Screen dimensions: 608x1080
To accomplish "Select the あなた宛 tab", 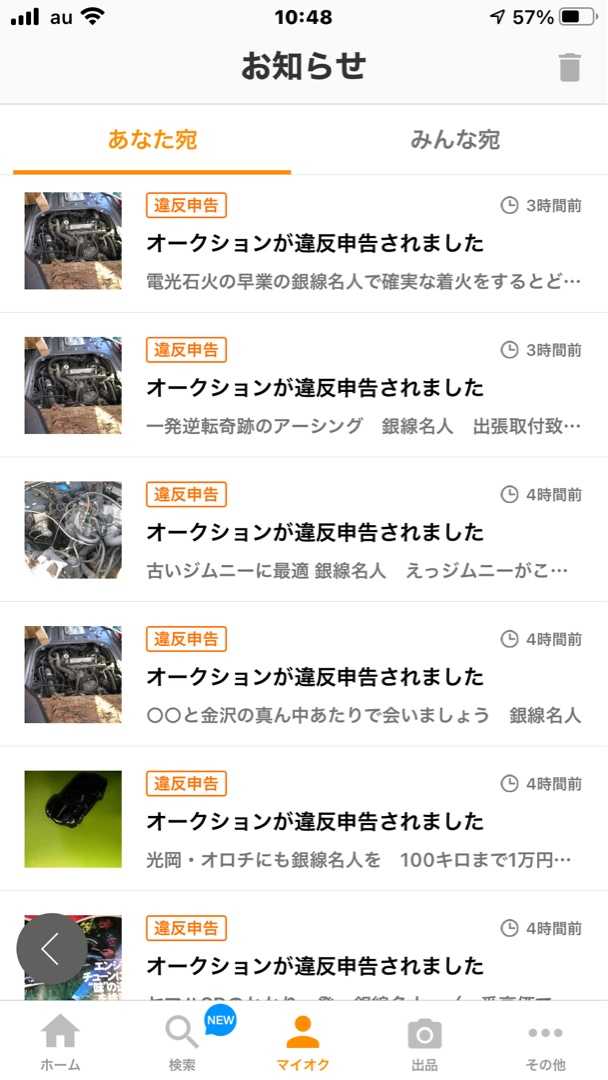I will 152,140.
